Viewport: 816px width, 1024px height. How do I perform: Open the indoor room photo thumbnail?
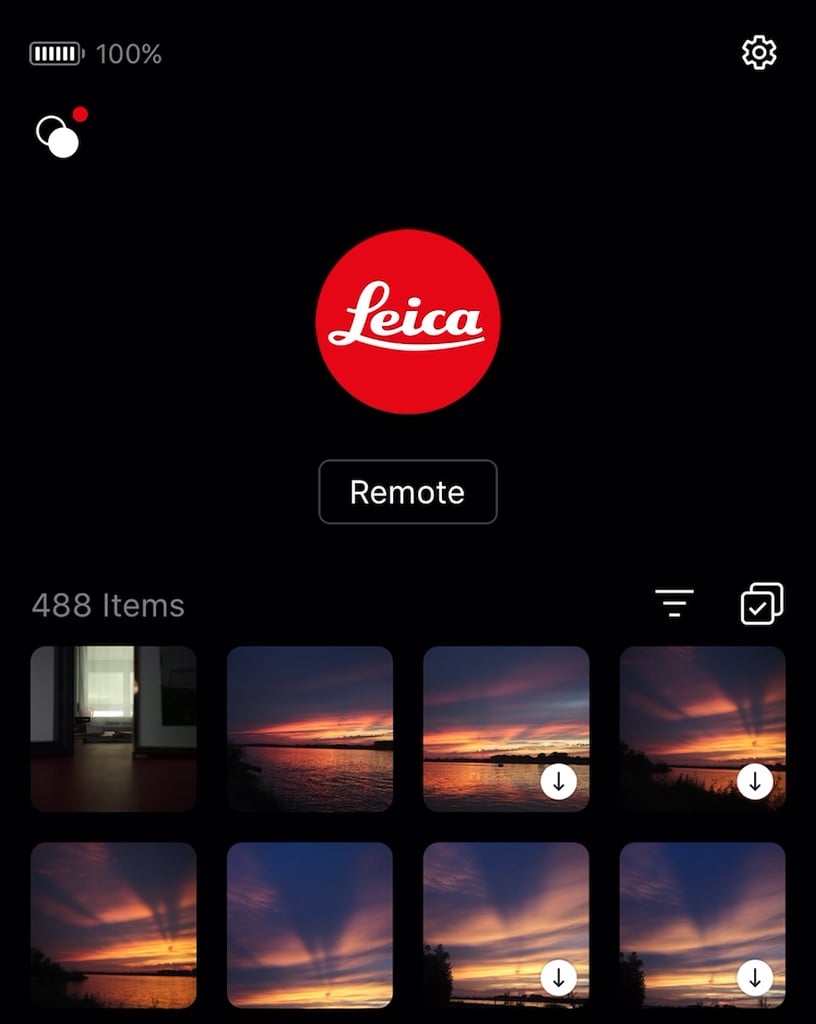113,728
